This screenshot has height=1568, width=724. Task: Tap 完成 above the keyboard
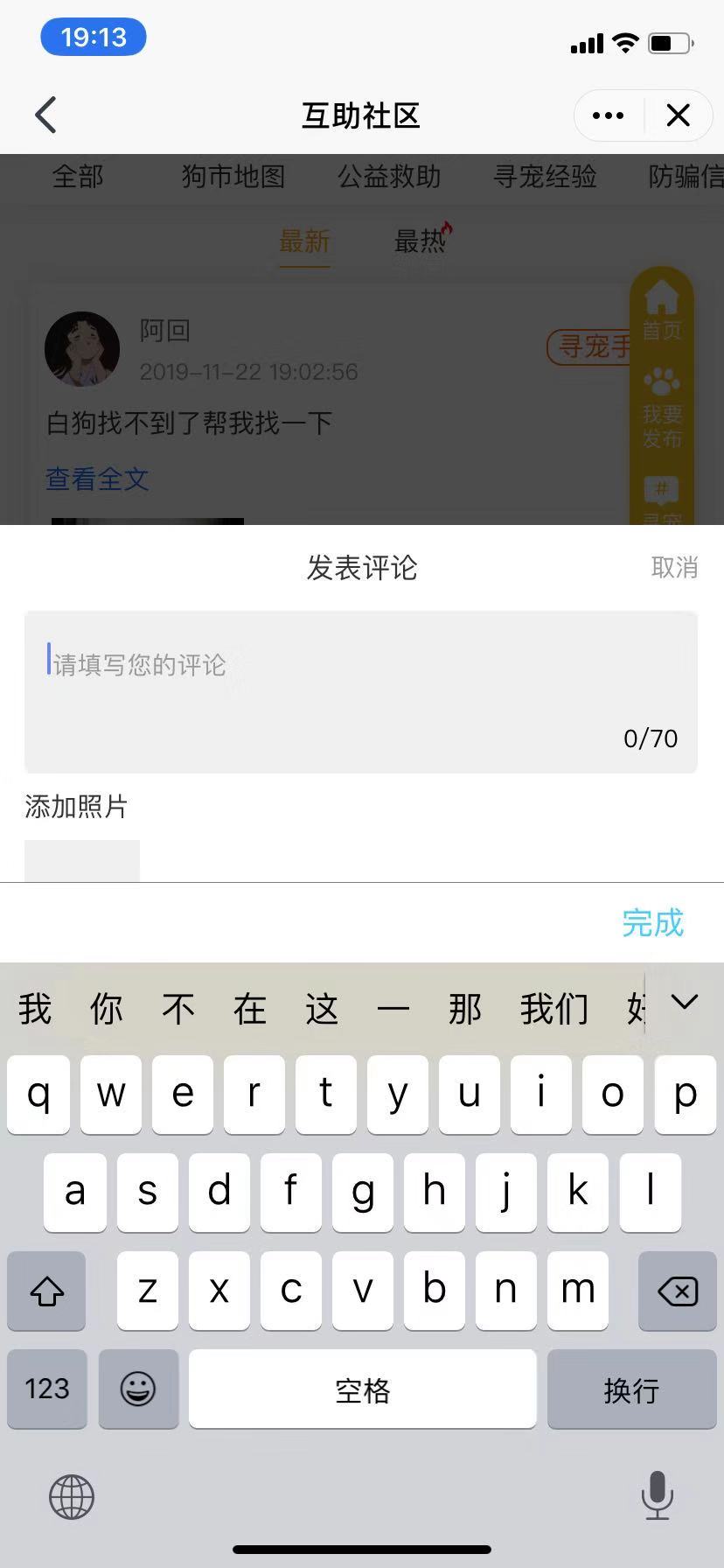click(x=652, y=922)
